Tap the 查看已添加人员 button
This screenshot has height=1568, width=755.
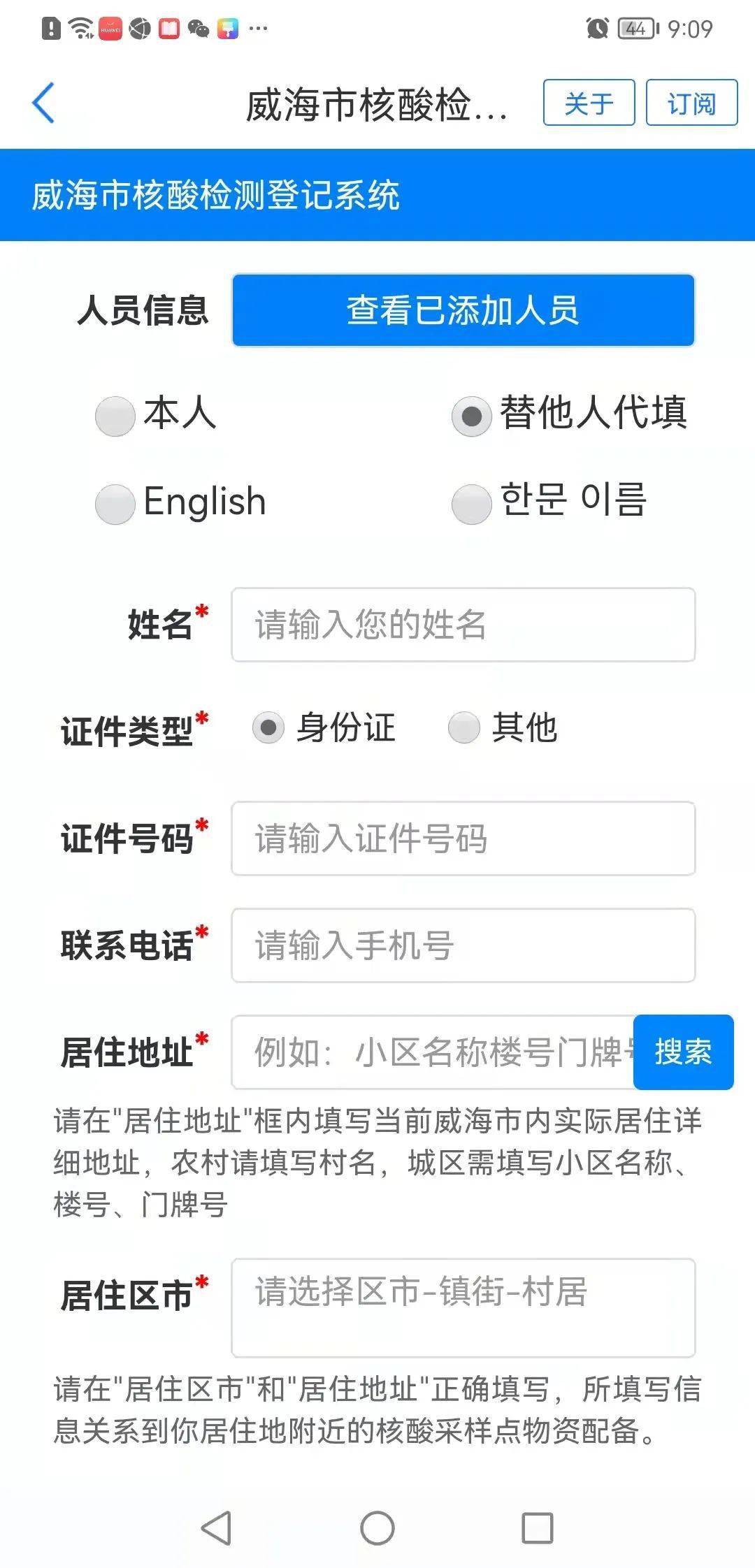(463, 310)
